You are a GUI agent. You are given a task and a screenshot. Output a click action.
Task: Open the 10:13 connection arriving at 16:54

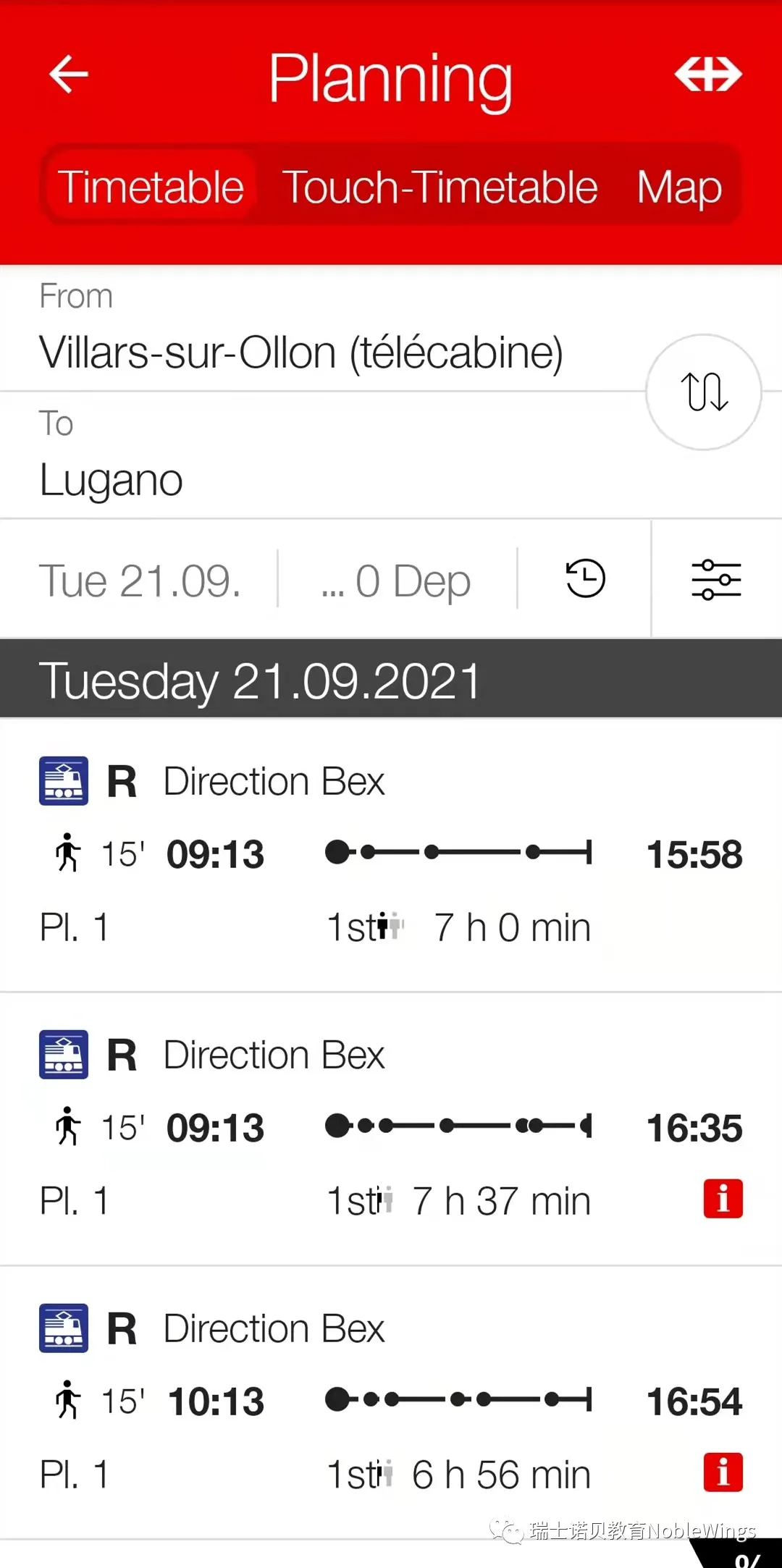(x=391, y=1402)
